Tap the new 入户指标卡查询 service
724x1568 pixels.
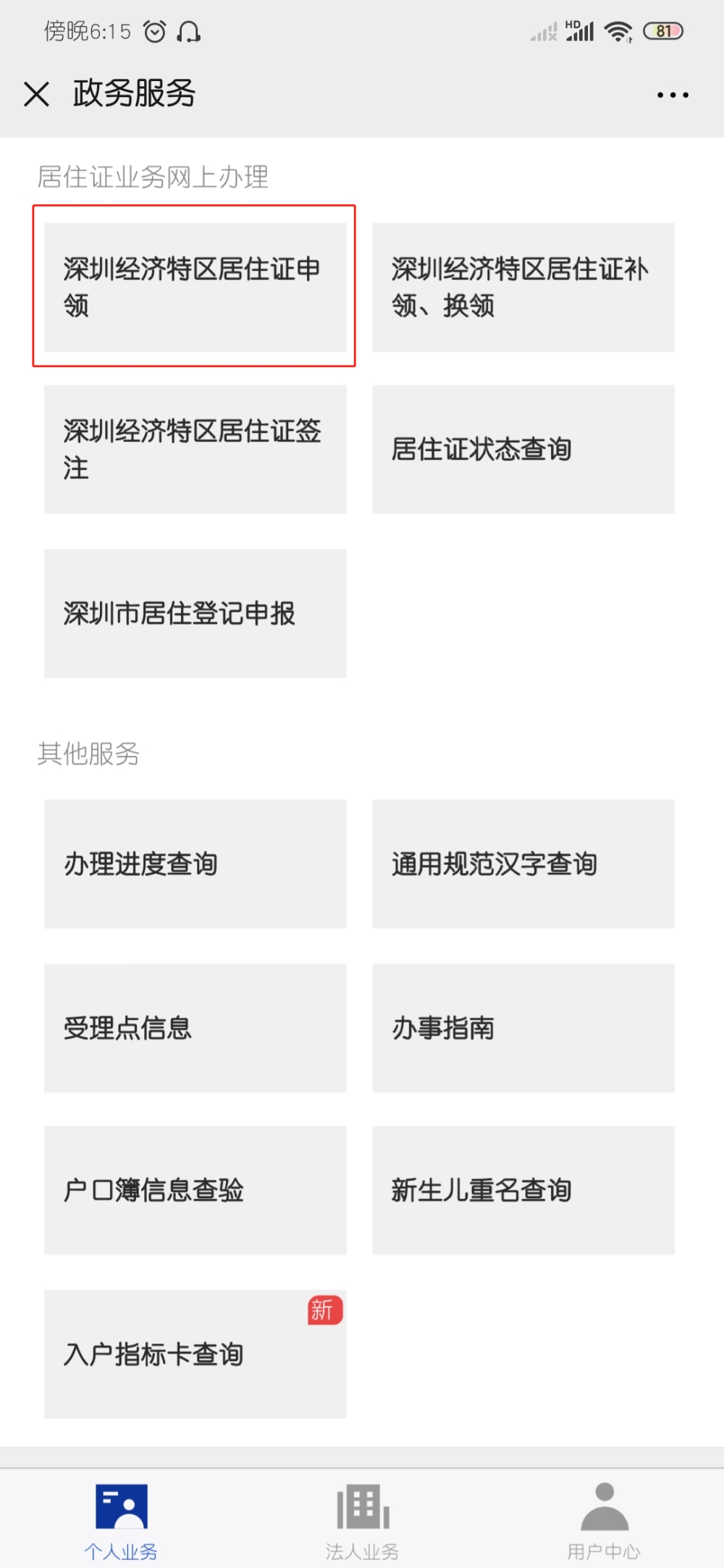[195, 1354]
